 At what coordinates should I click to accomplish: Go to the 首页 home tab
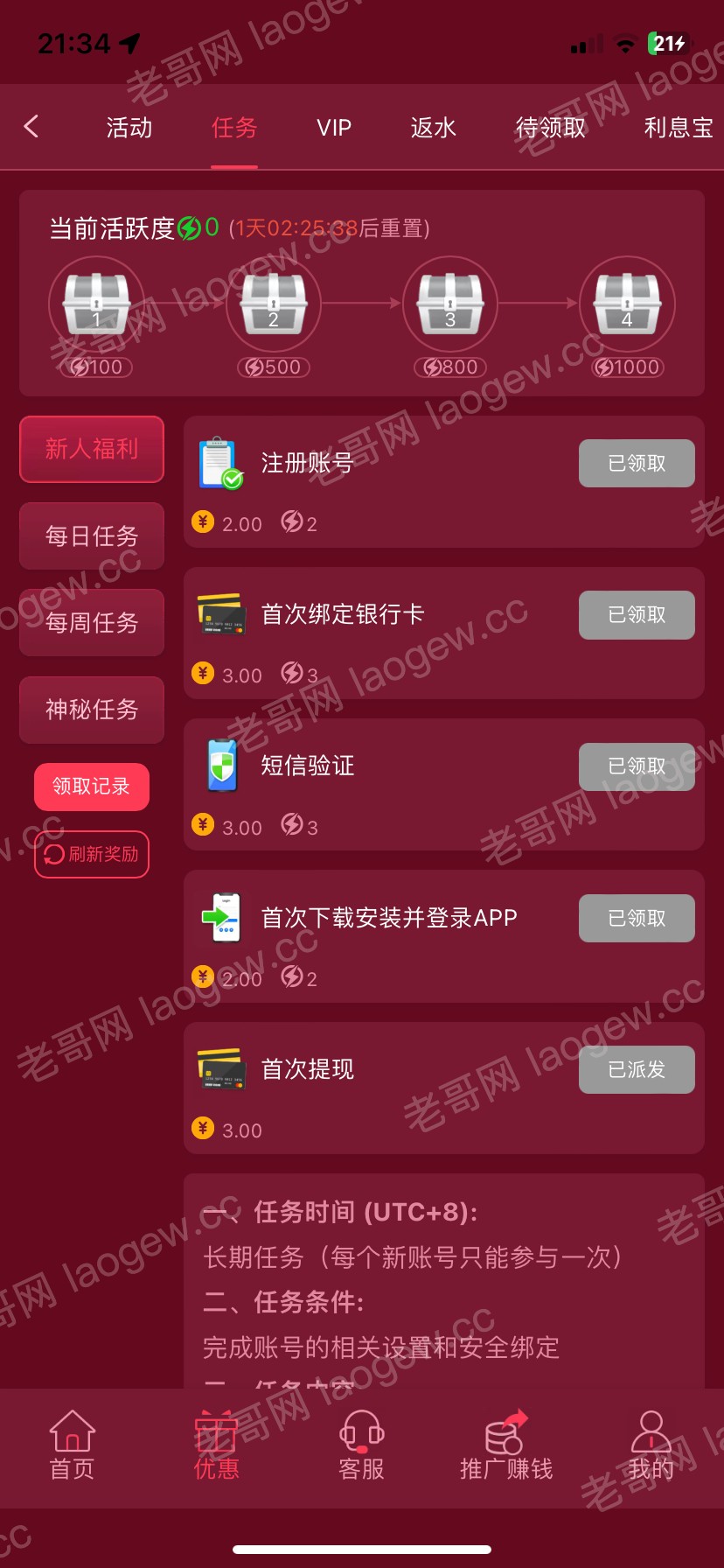tap(73, 1445)
